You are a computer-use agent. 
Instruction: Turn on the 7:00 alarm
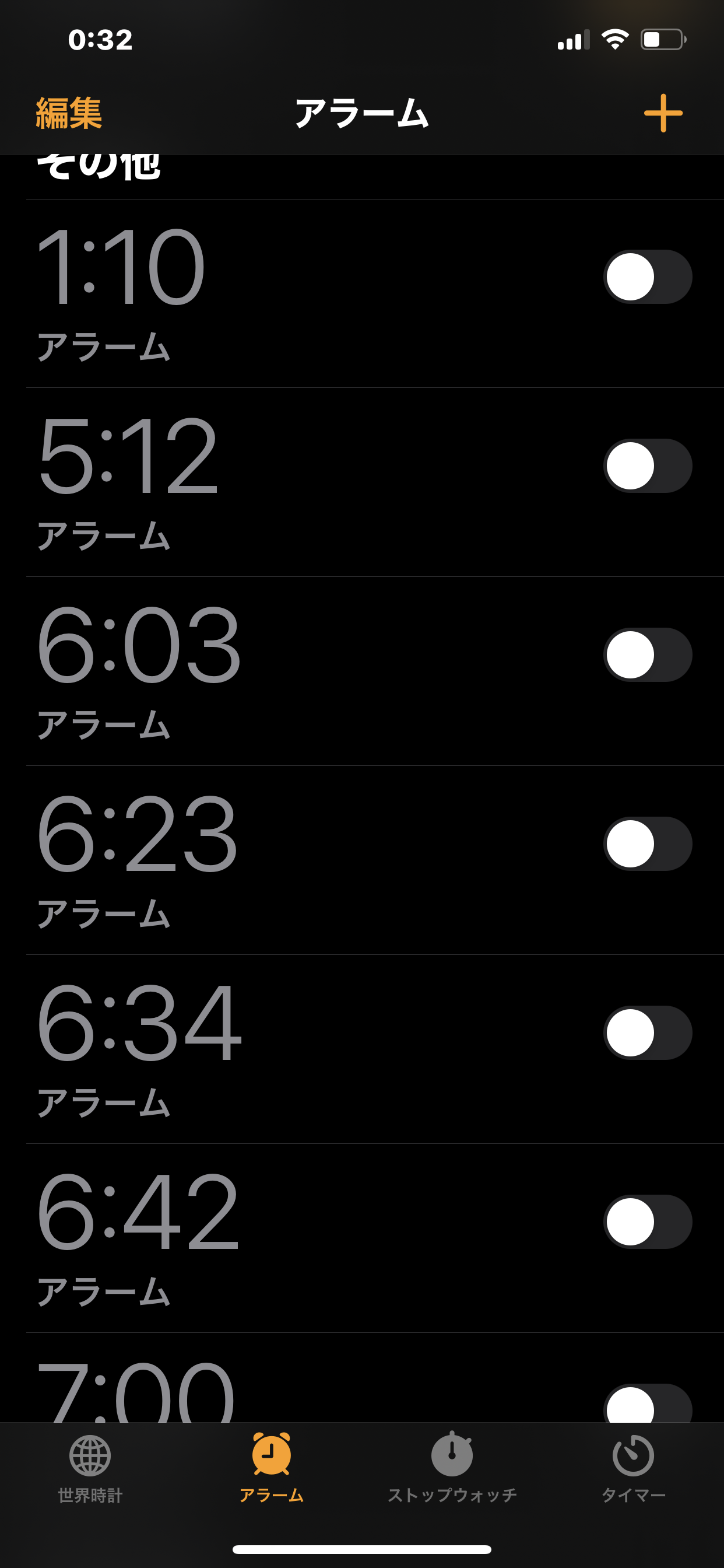pos(647,1403)
